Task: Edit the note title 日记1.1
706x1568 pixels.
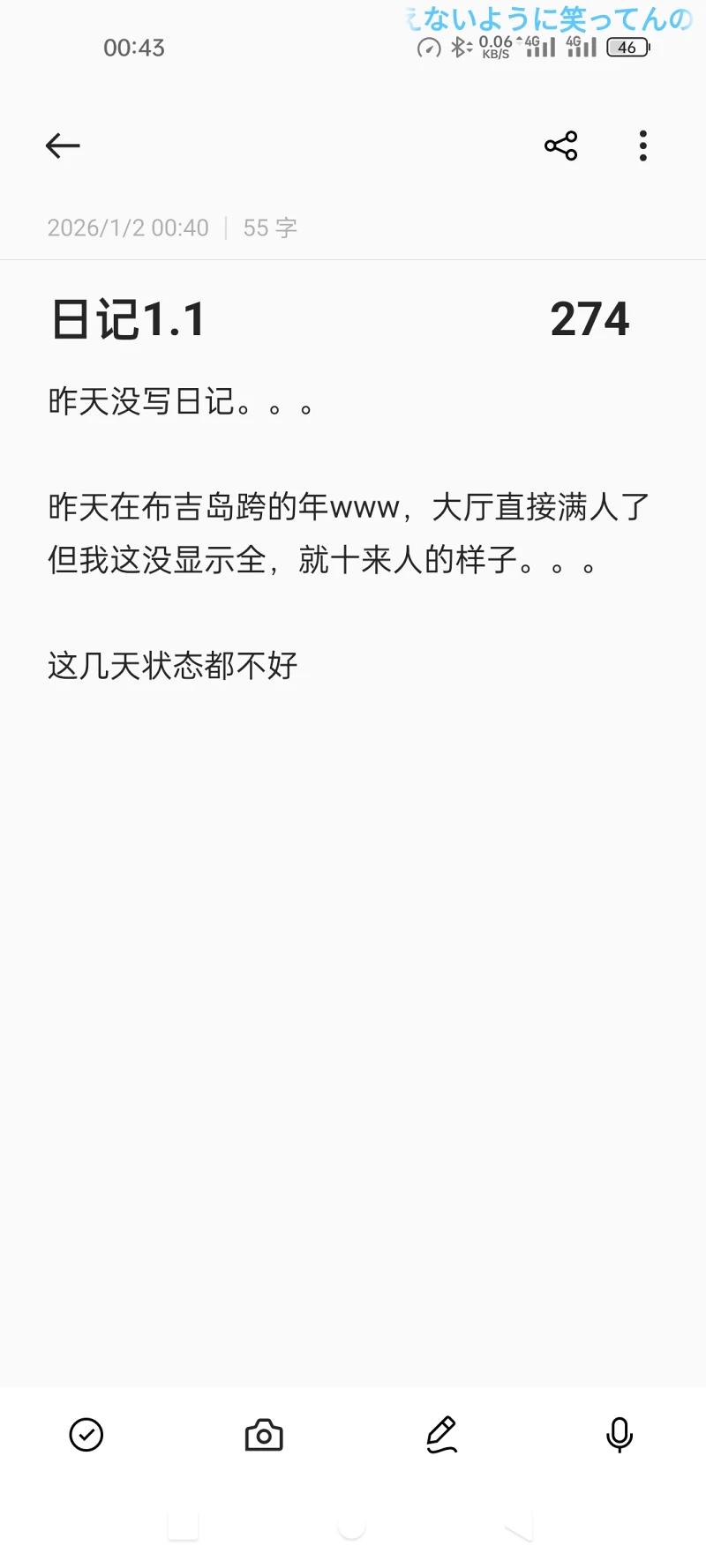Action: tap(129, 319)
